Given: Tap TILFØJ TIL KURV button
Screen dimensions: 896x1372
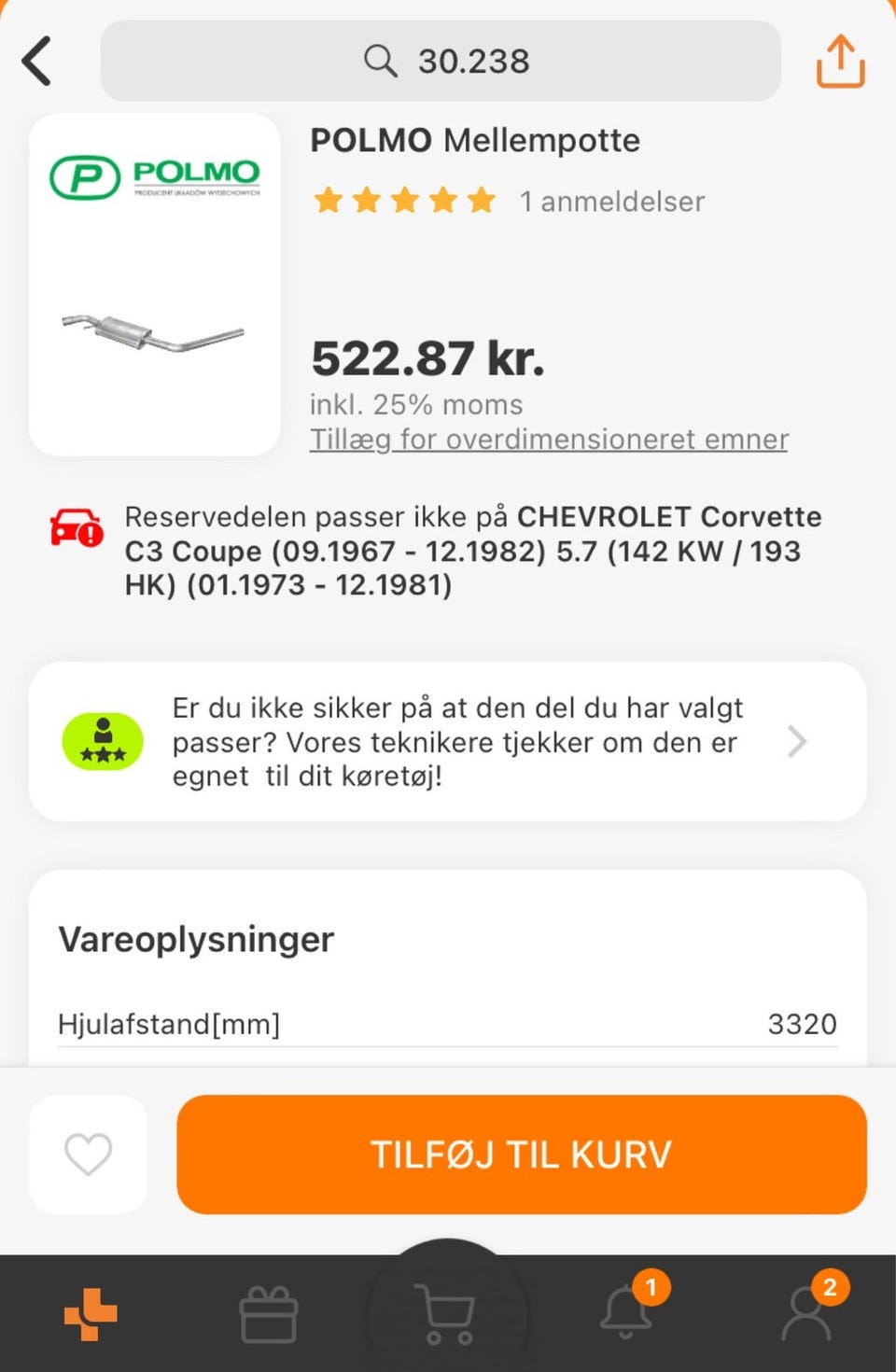Looking at the screenshot, I should [x=521, y=1155].
